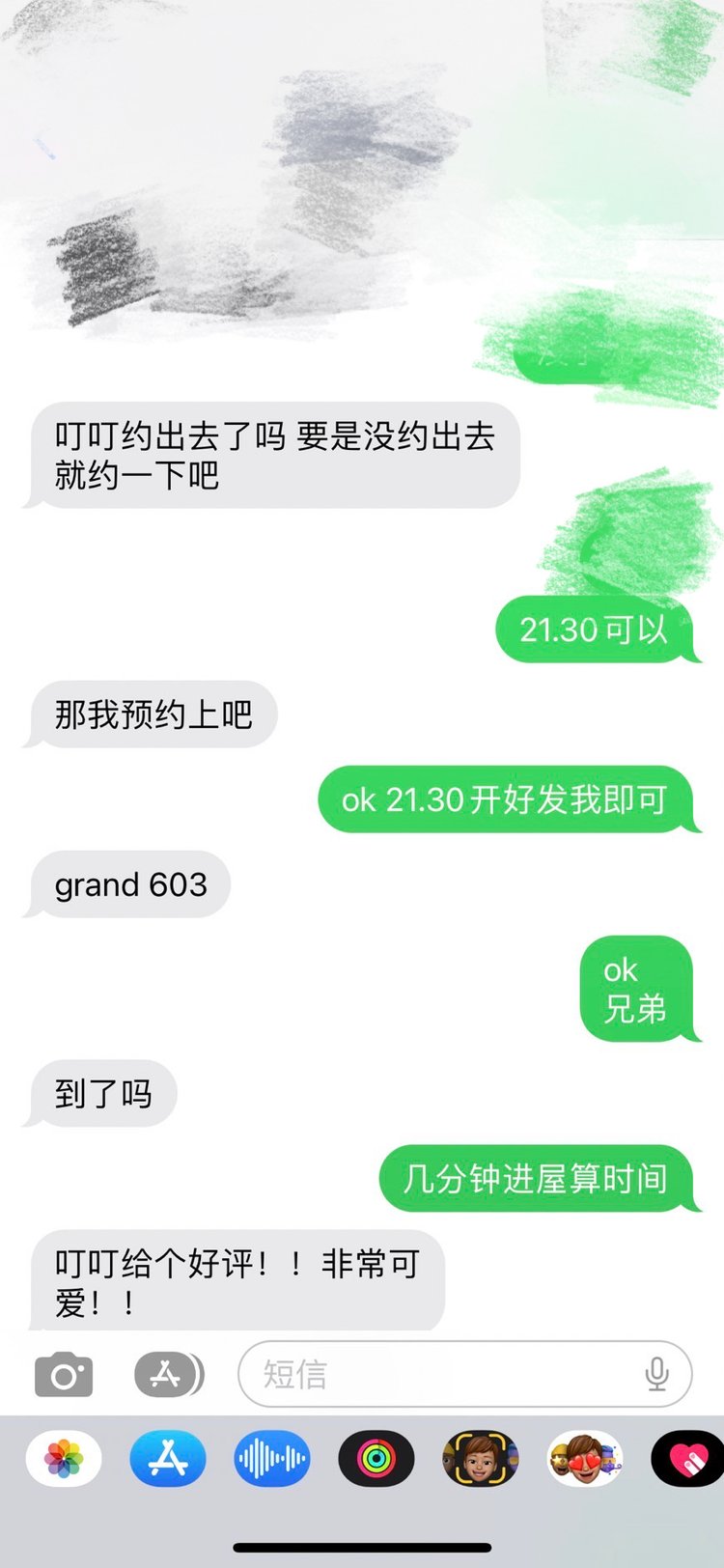
Task: Open the Memoji stickers app
Action: (584, 1458)
